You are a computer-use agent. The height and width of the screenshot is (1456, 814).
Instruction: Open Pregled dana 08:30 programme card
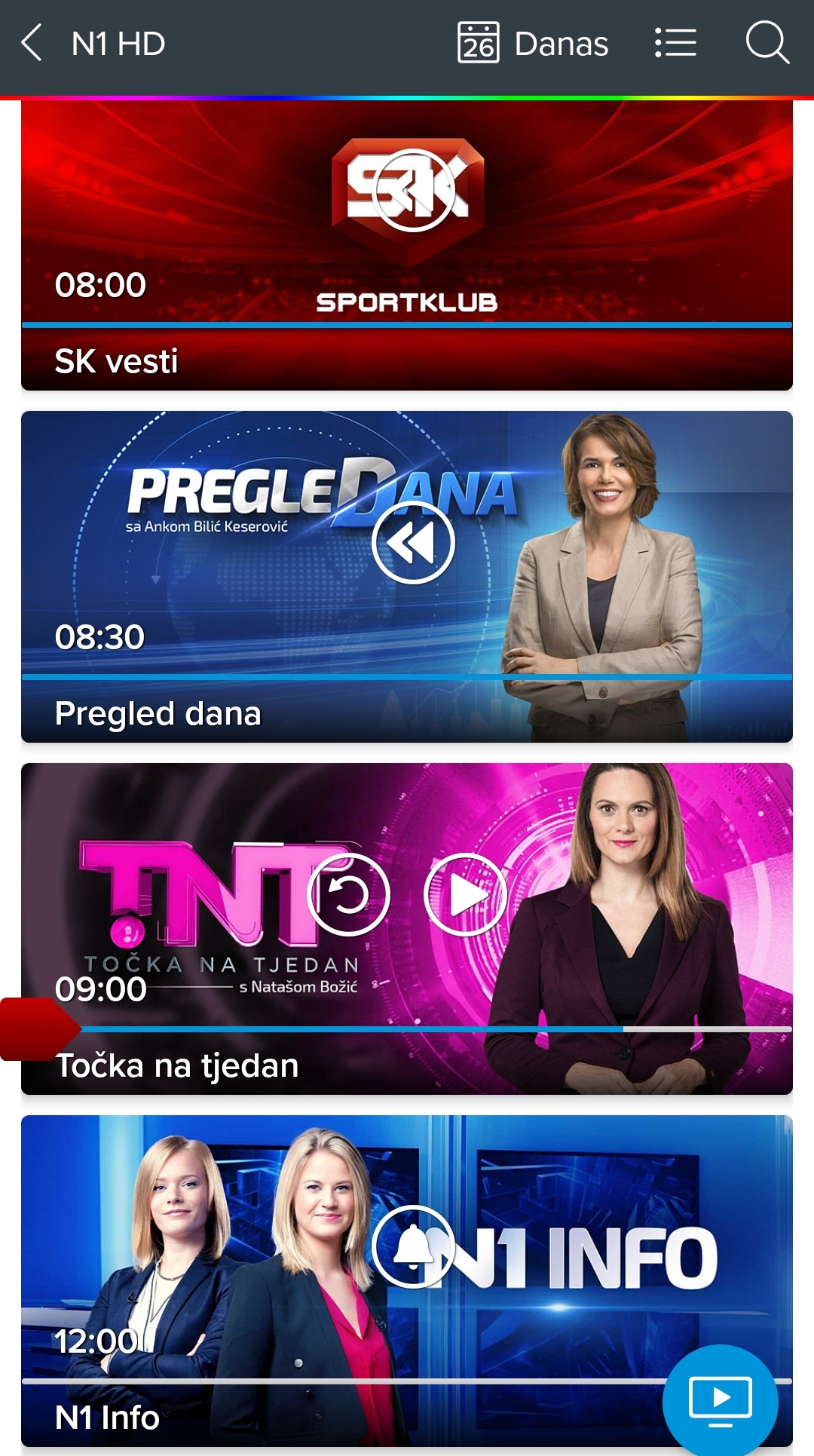coord(407,577)
